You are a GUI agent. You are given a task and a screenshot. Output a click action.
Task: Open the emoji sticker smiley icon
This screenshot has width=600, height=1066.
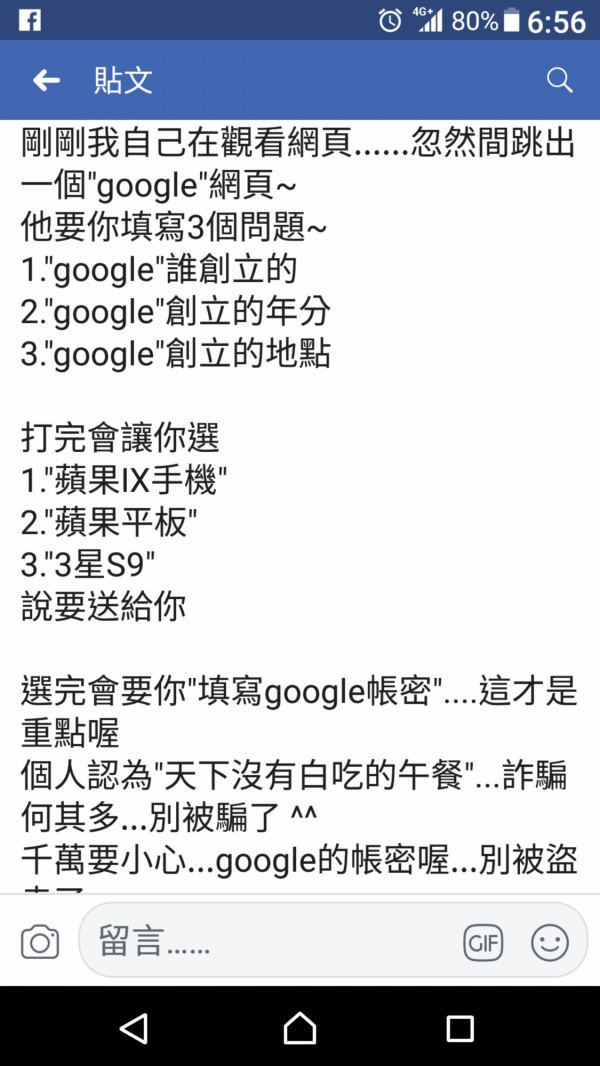(x=550, y=943)
